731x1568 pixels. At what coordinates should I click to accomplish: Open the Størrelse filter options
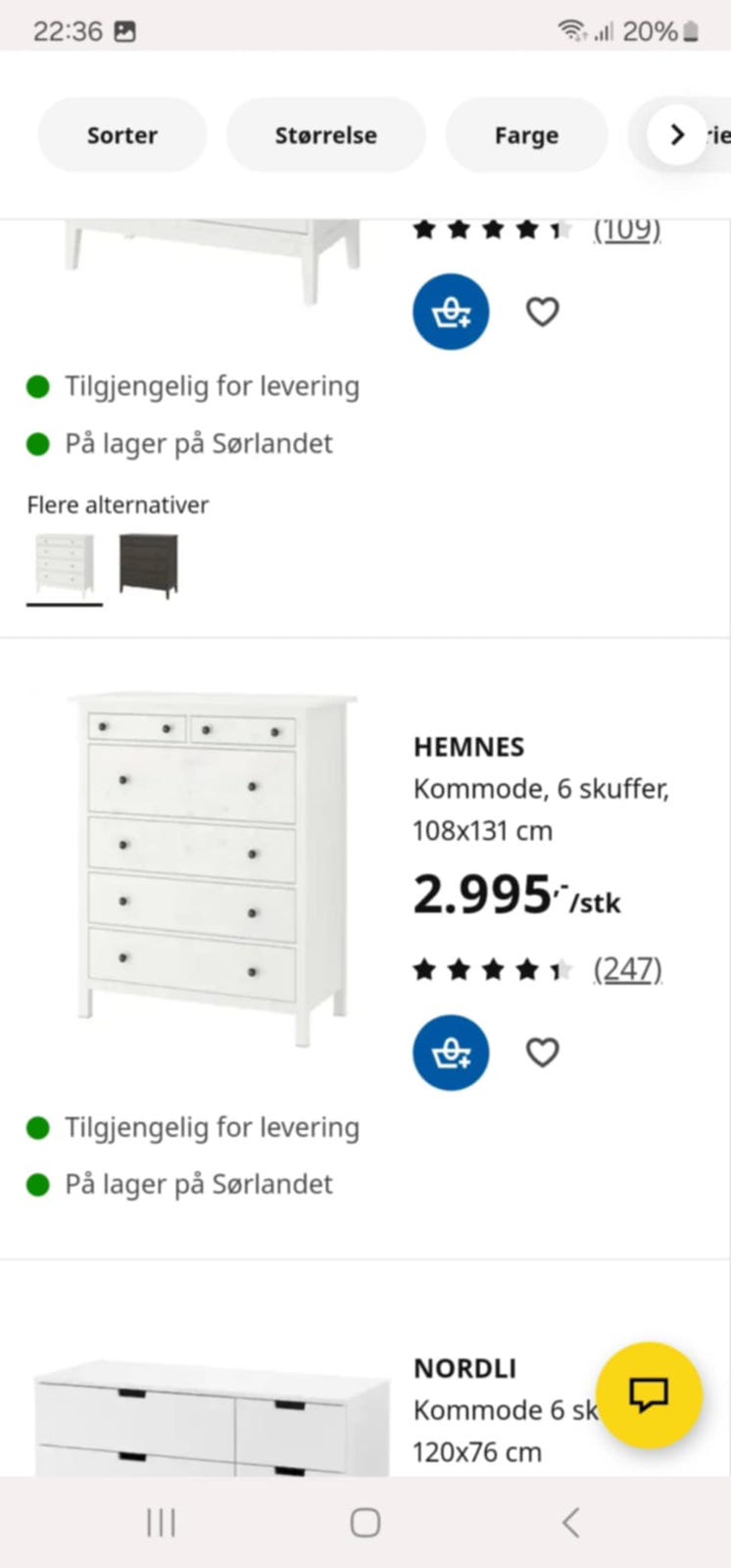(x=325, y=135)
